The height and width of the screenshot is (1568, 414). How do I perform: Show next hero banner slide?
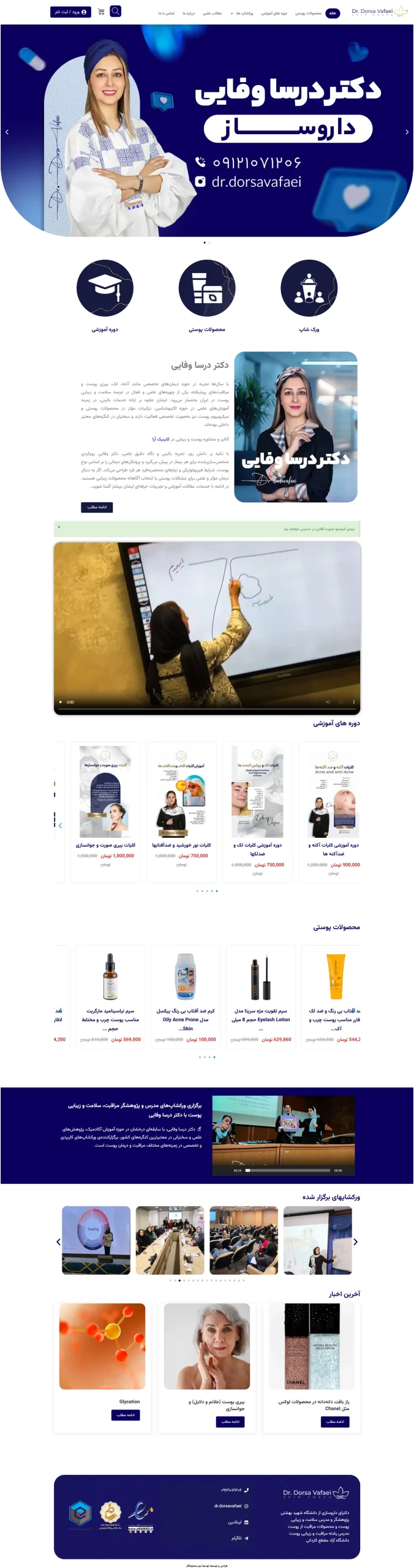(407, 132)
